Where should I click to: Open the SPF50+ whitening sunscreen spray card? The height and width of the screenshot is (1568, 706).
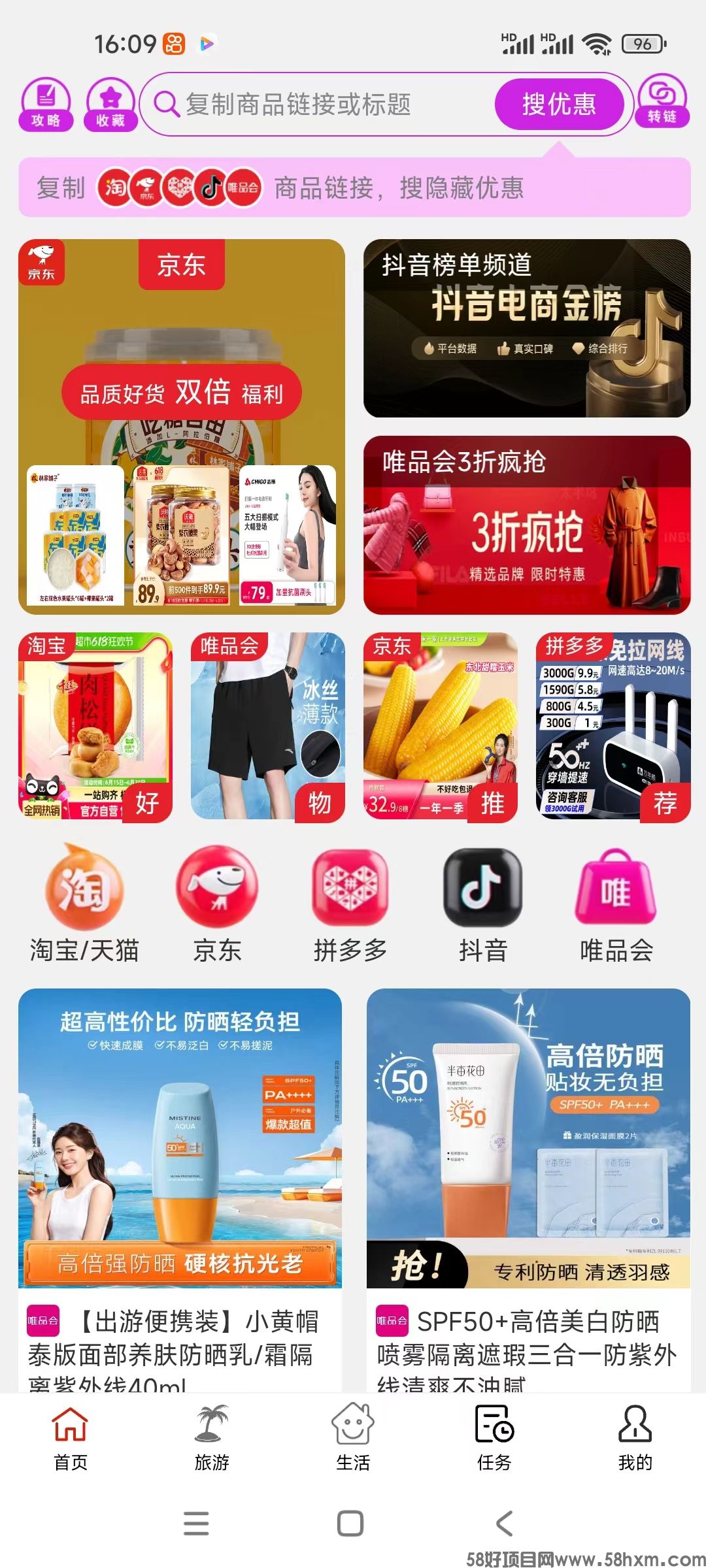(x=528, y=1189)
